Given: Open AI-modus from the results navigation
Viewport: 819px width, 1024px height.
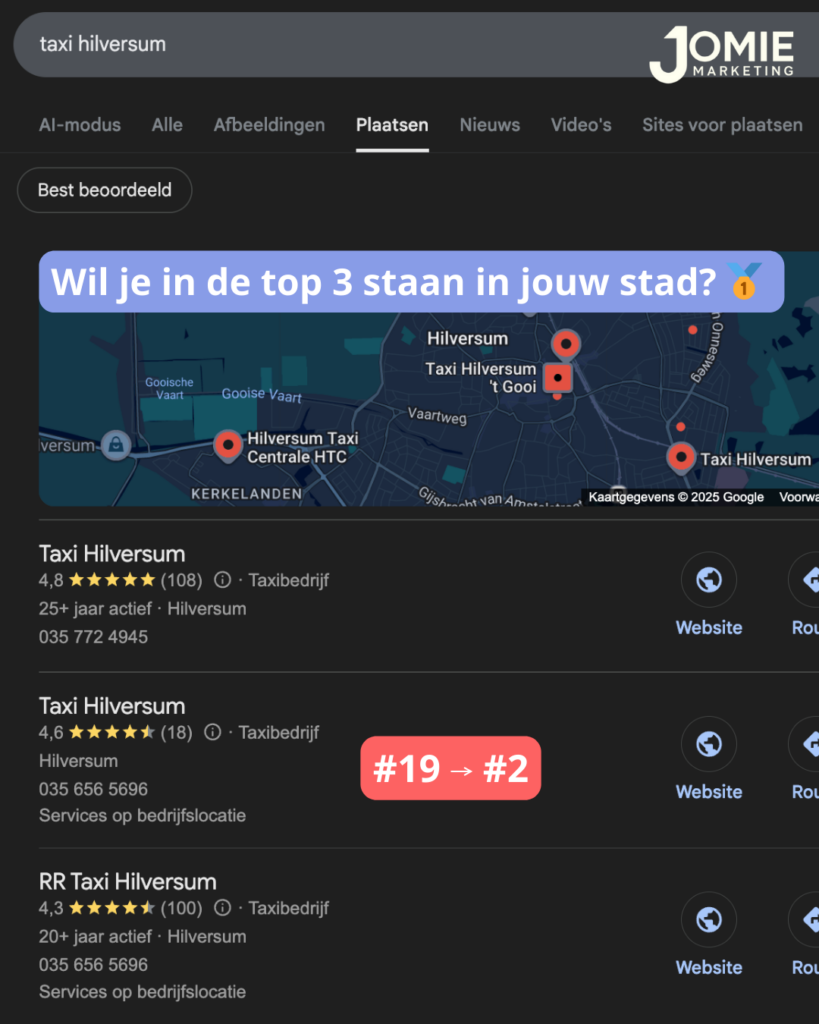Looking at the screenshot, I should [x=79, y=125].
